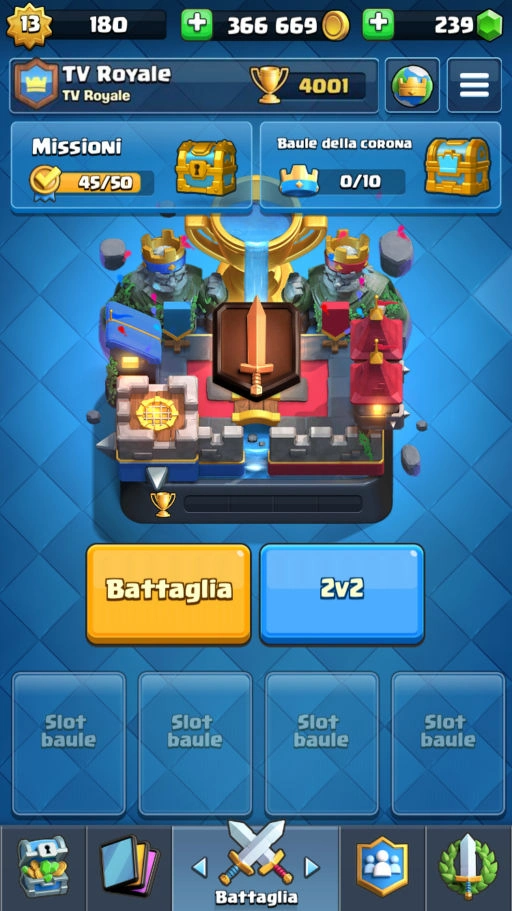Switch to the cards collection tab

pyautogui.click(x=129, y=867)
